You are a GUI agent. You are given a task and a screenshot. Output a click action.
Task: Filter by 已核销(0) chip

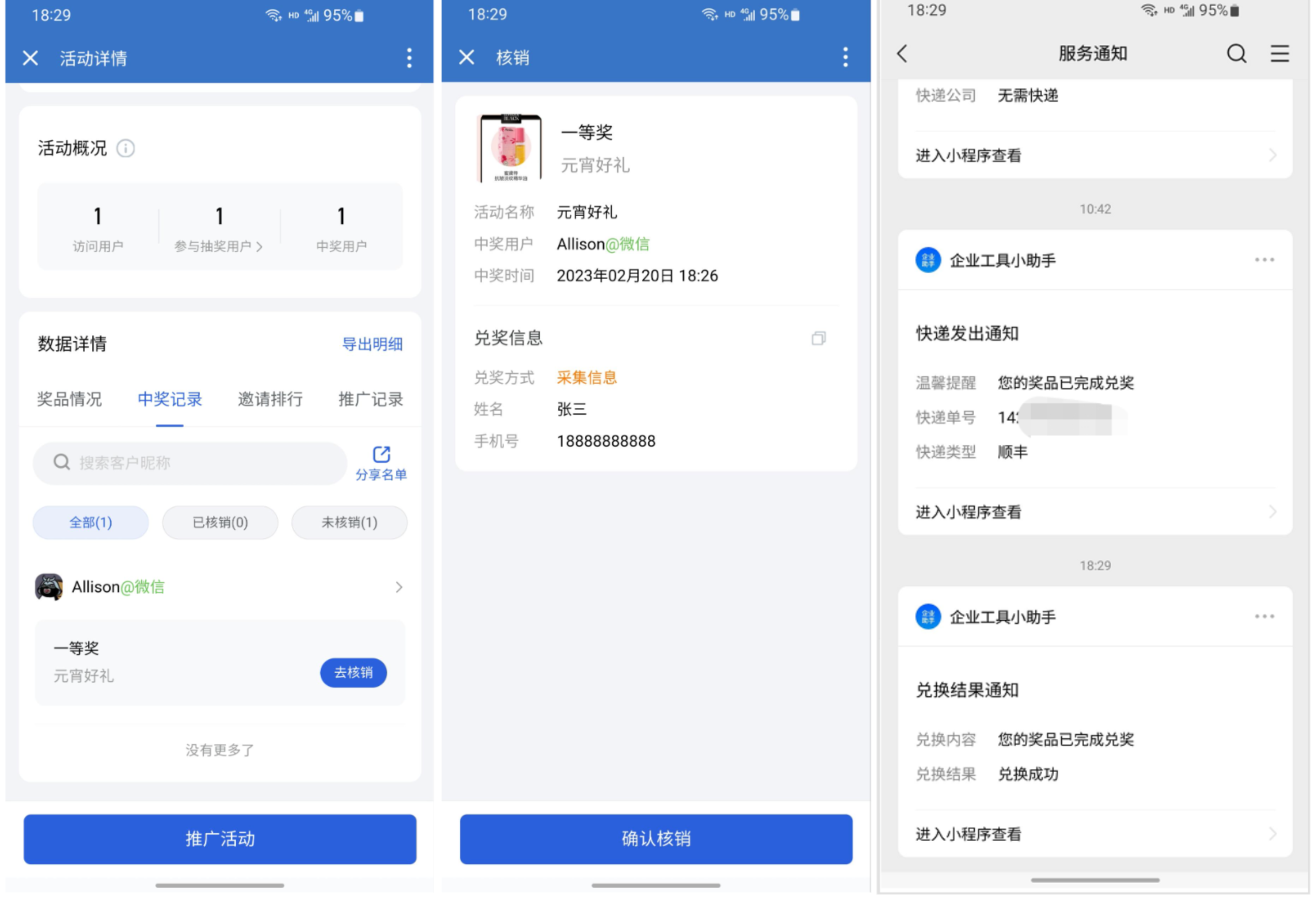[x=220, y=522]
